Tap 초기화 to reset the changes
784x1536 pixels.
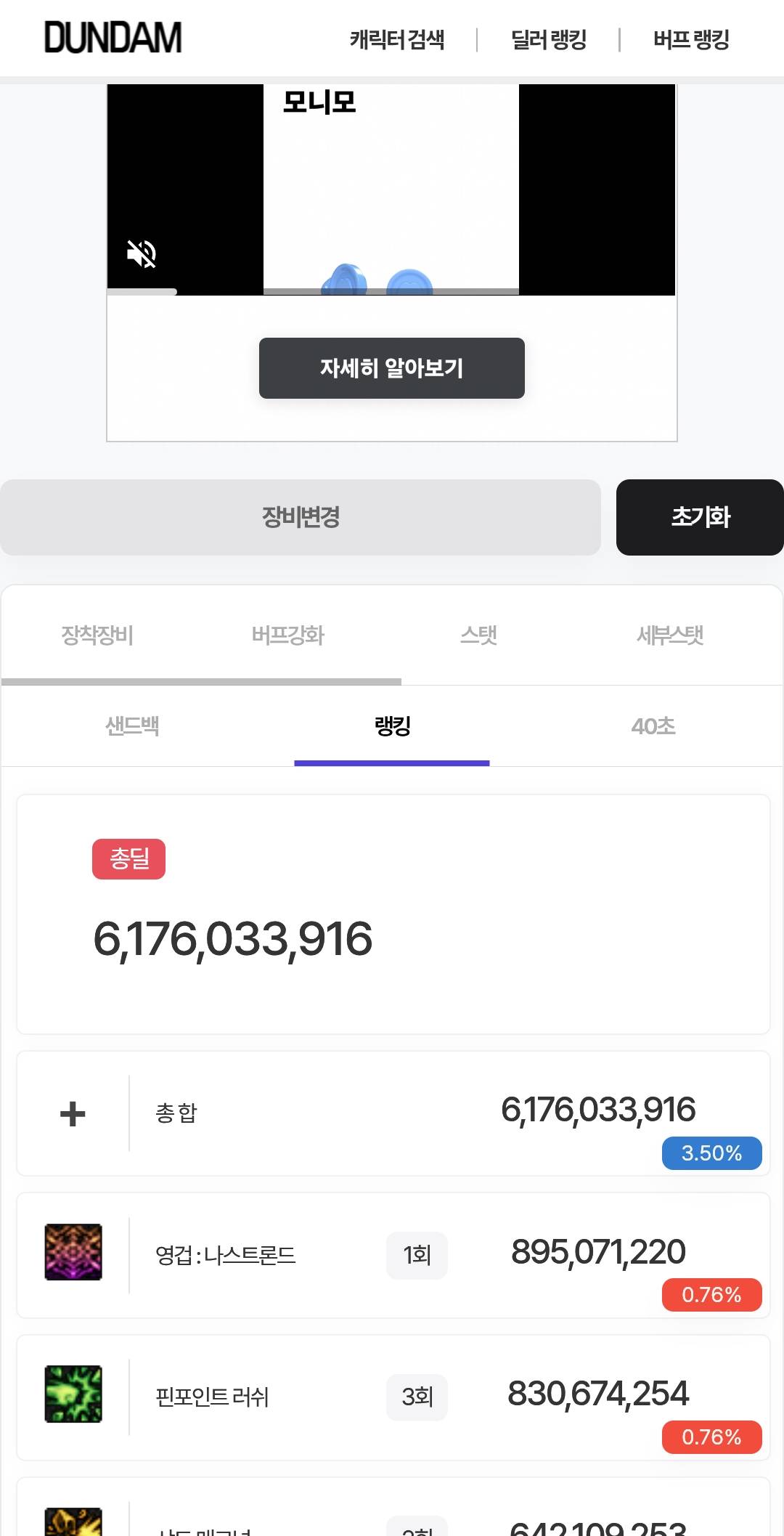coord(700,517)
